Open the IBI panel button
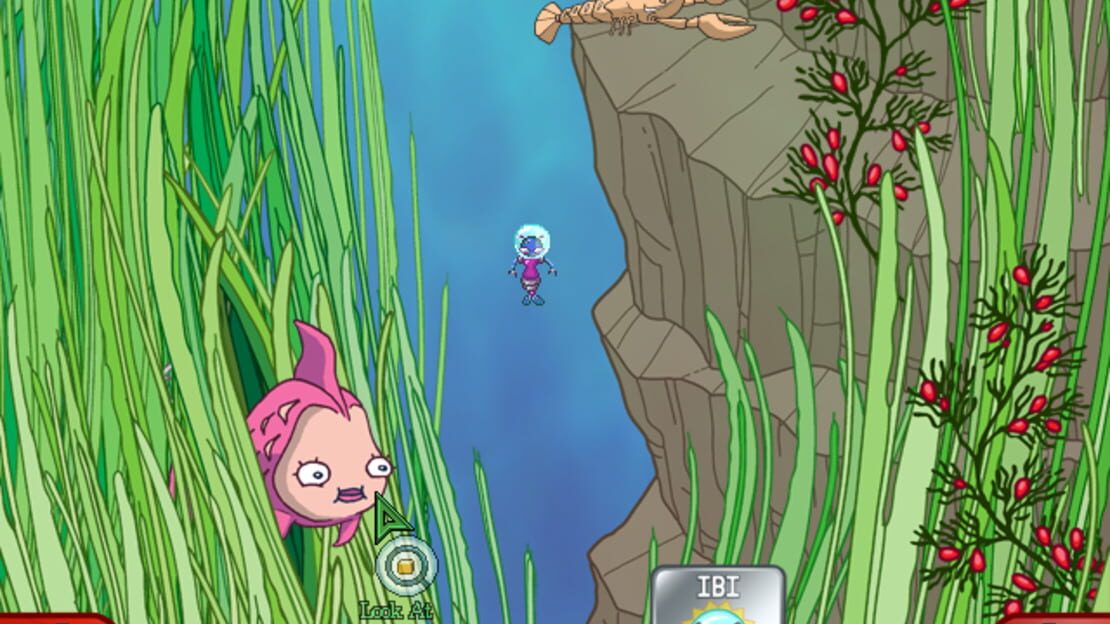The width and height of the screenshot is (1110, 624). click(x=718, y=595)
